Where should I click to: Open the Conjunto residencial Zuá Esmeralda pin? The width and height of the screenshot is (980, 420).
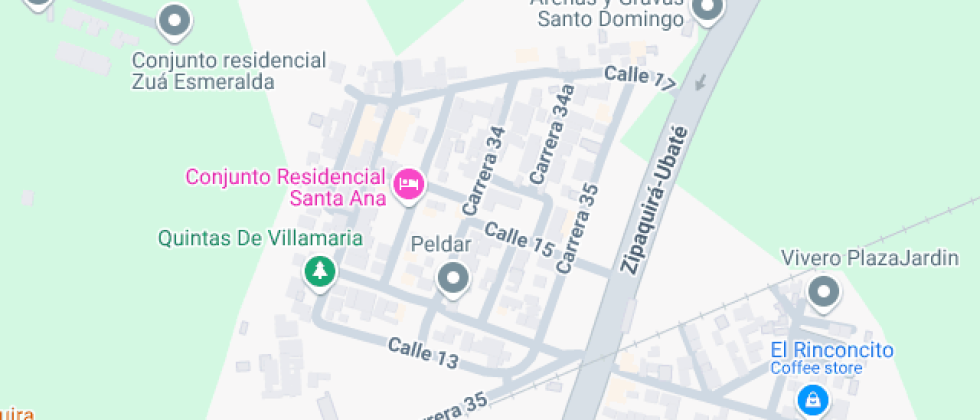point(175,19)
